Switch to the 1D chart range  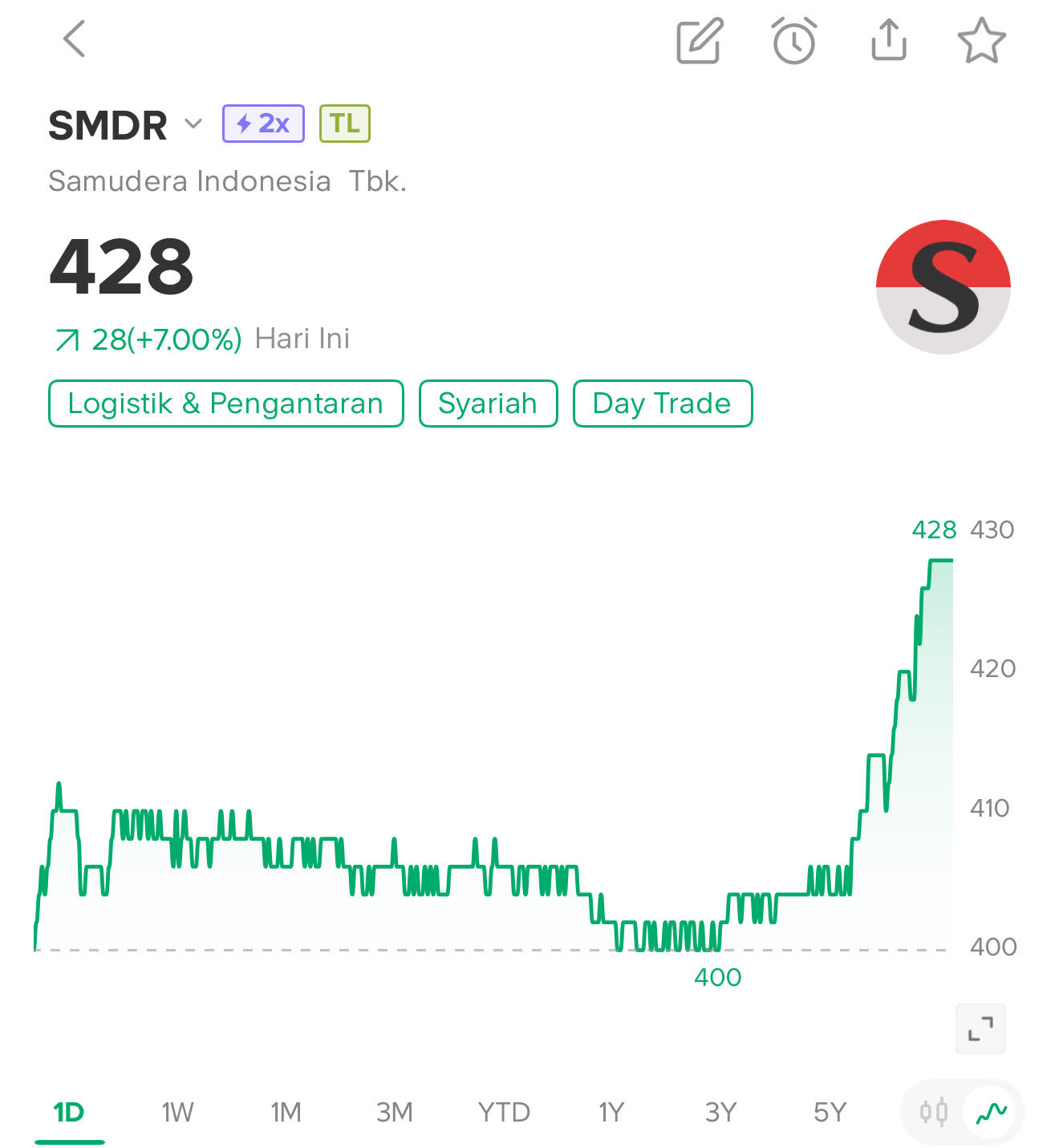69,1112
